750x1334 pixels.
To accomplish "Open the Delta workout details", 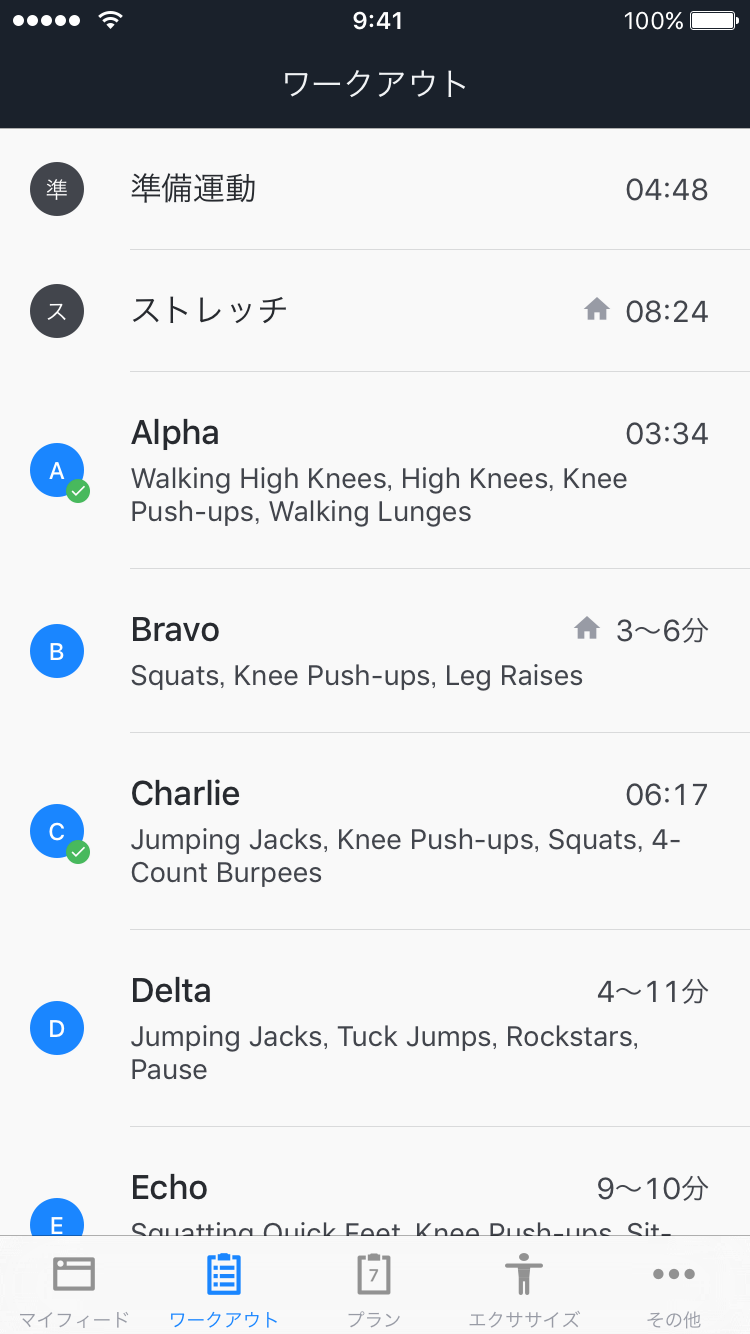I will pyautogui.click(x=375, y=1028).
